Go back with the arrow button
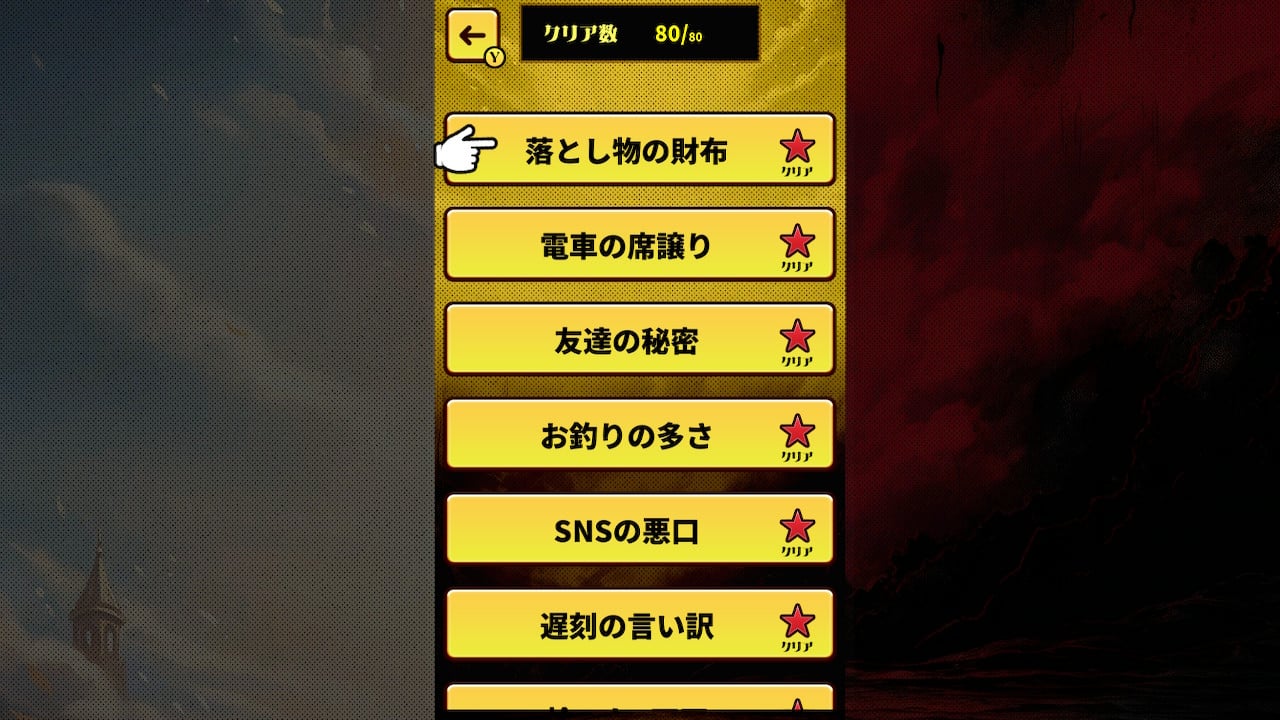 tap(472, 35)
